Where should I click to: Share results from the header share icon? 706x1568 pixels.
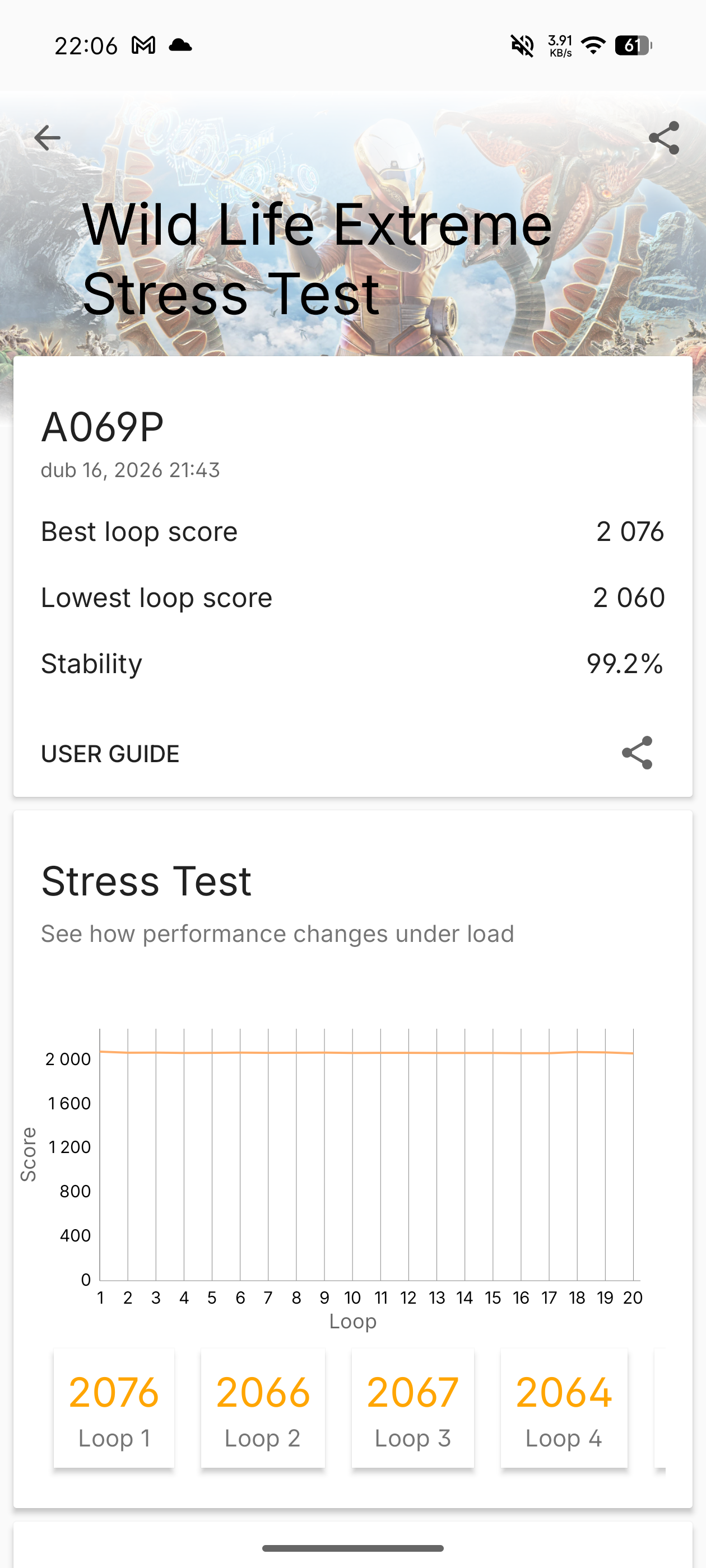[x=663, y=138]
